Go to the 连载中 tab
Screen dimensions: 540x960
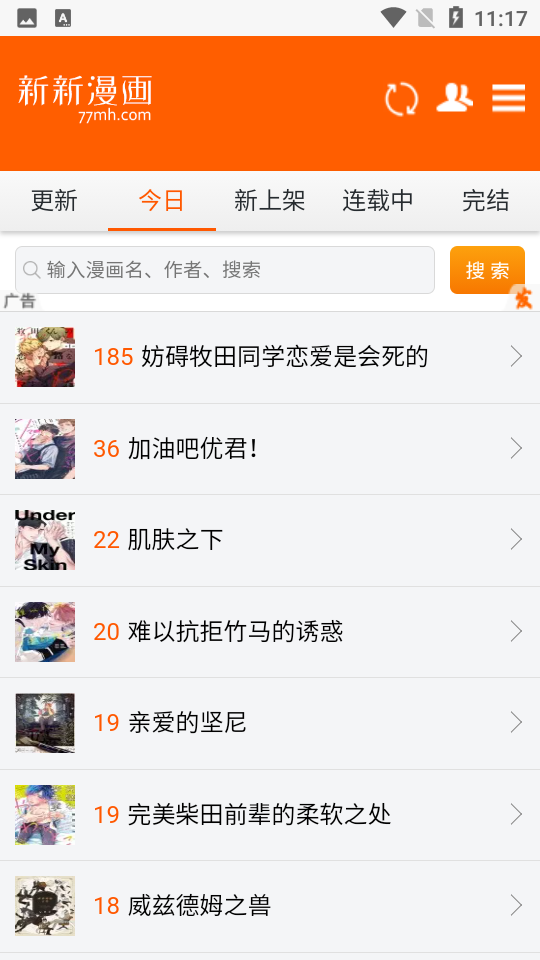tap(378, 201)
